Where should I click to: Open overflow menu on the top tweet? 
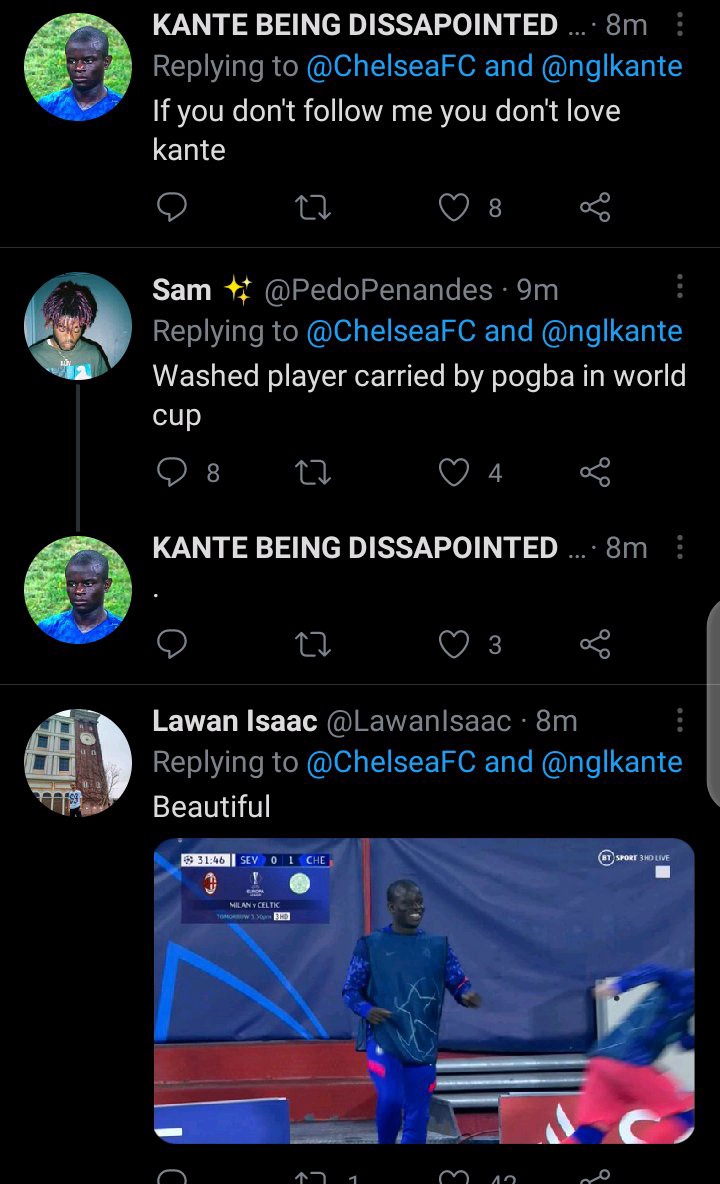679,24
